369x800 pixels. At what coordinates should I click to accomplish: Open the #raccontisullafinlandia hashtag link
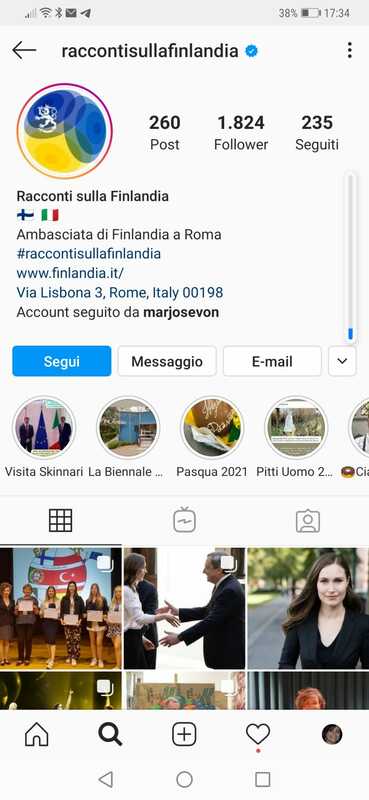(x=89, y=254)
